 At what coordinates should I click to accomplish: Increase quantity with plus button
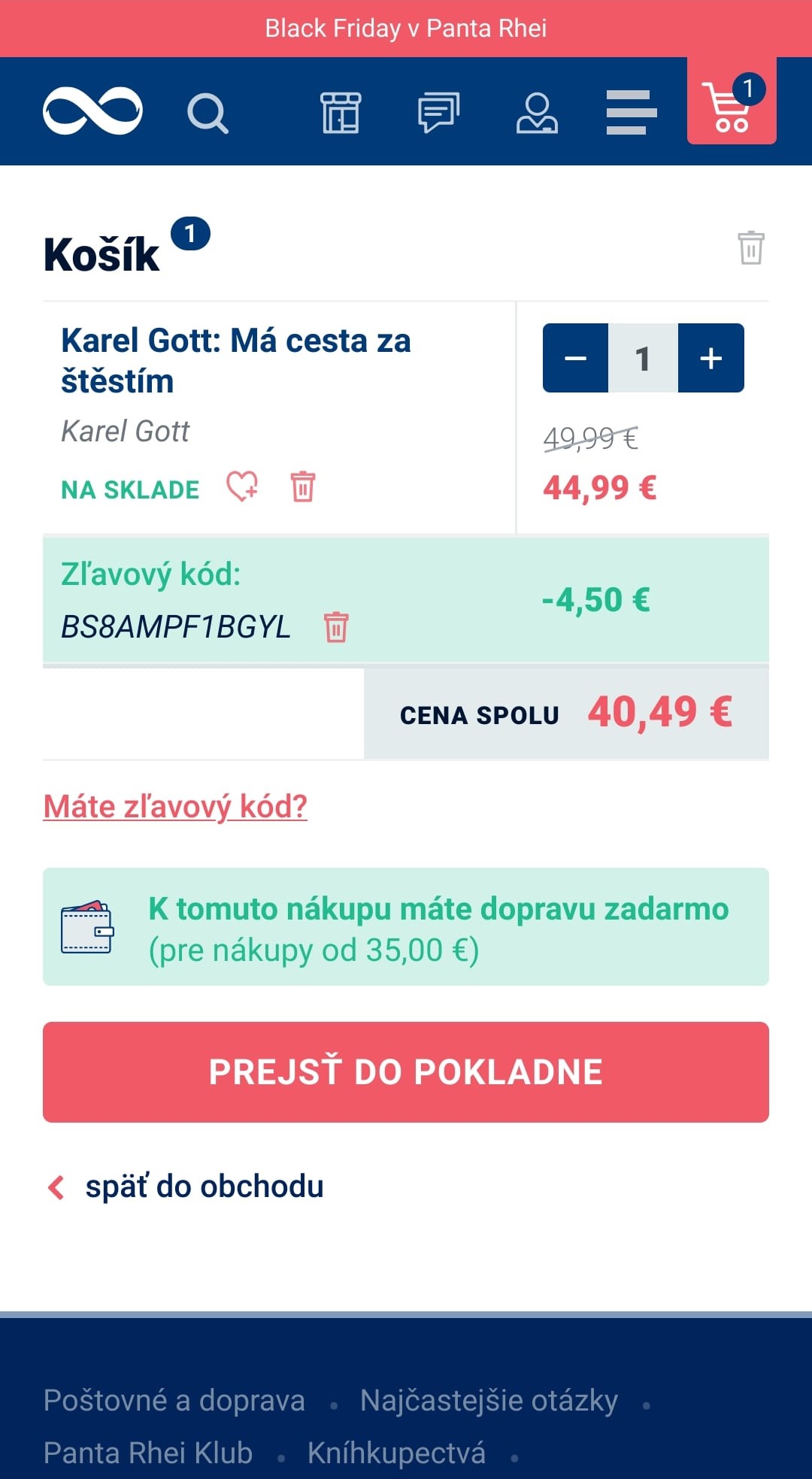(711, 358)
